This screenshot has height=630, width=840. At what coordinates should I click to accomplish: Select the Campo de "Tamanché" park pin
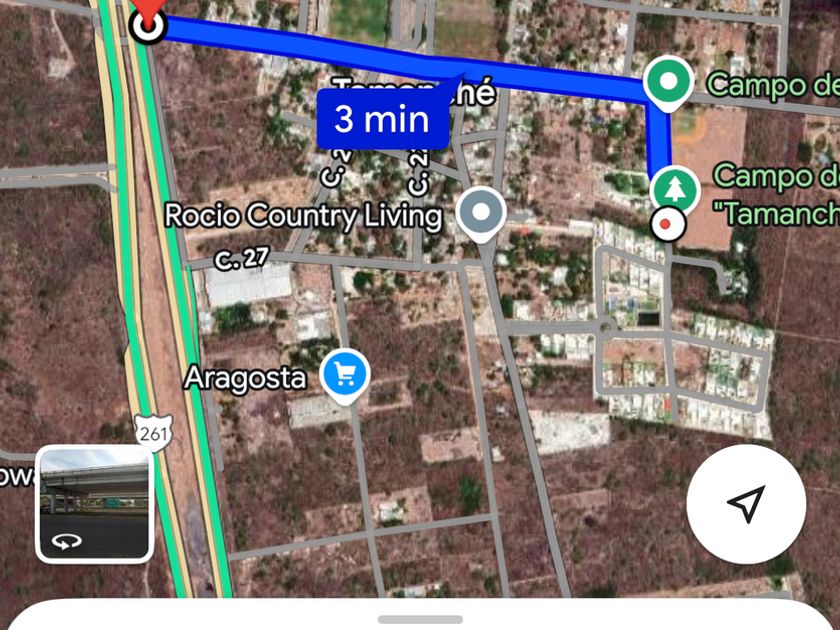675,188
